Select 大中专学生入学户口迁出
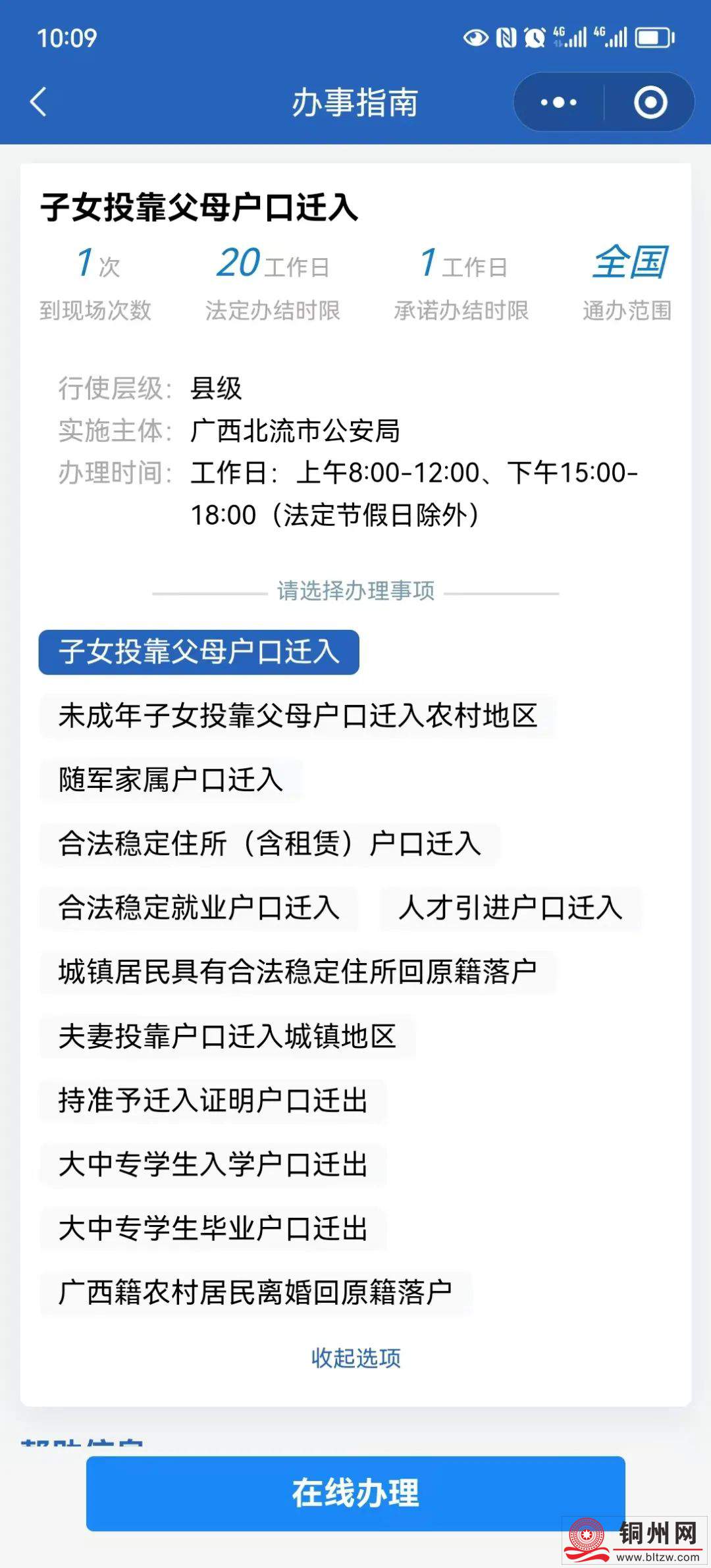This screenshot has width=711, height=1568. click(213, 1164)
